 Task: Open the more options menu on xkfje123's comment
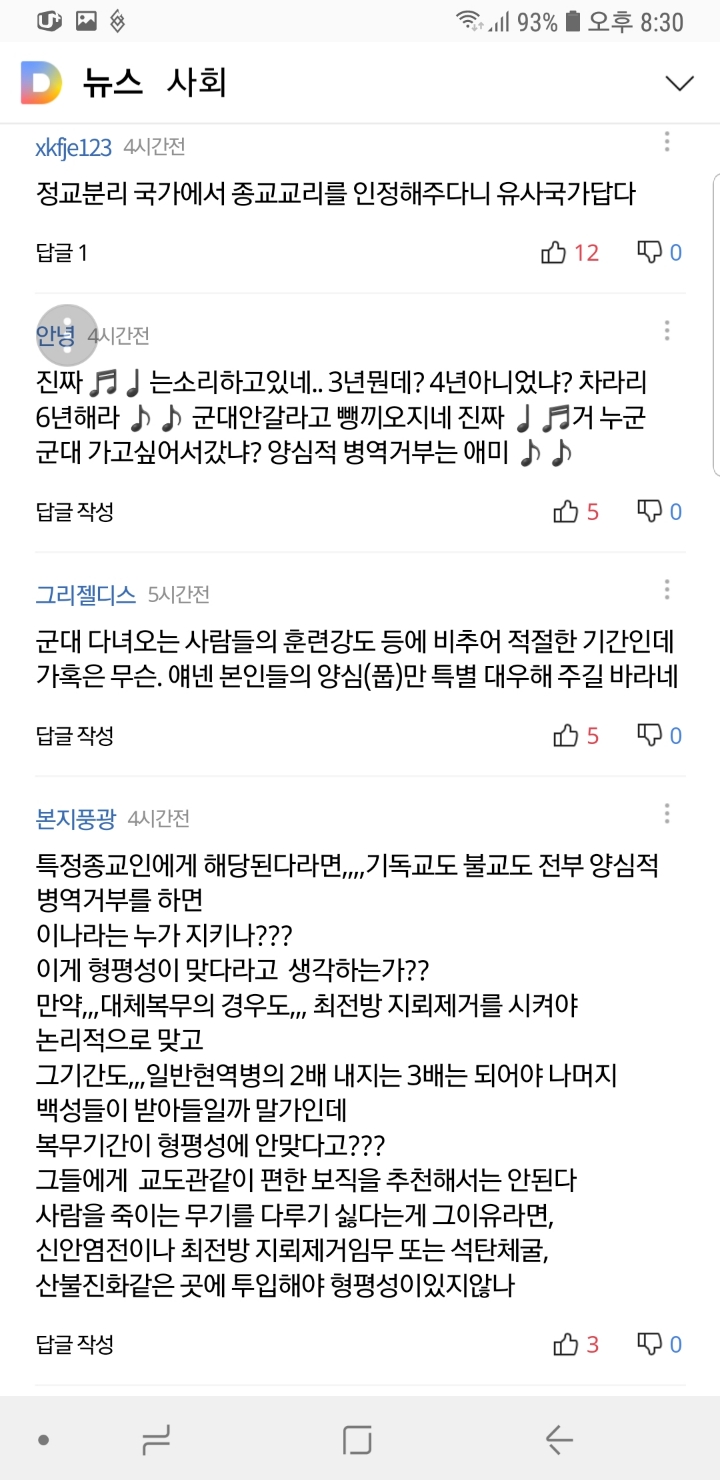pos(667,143)
